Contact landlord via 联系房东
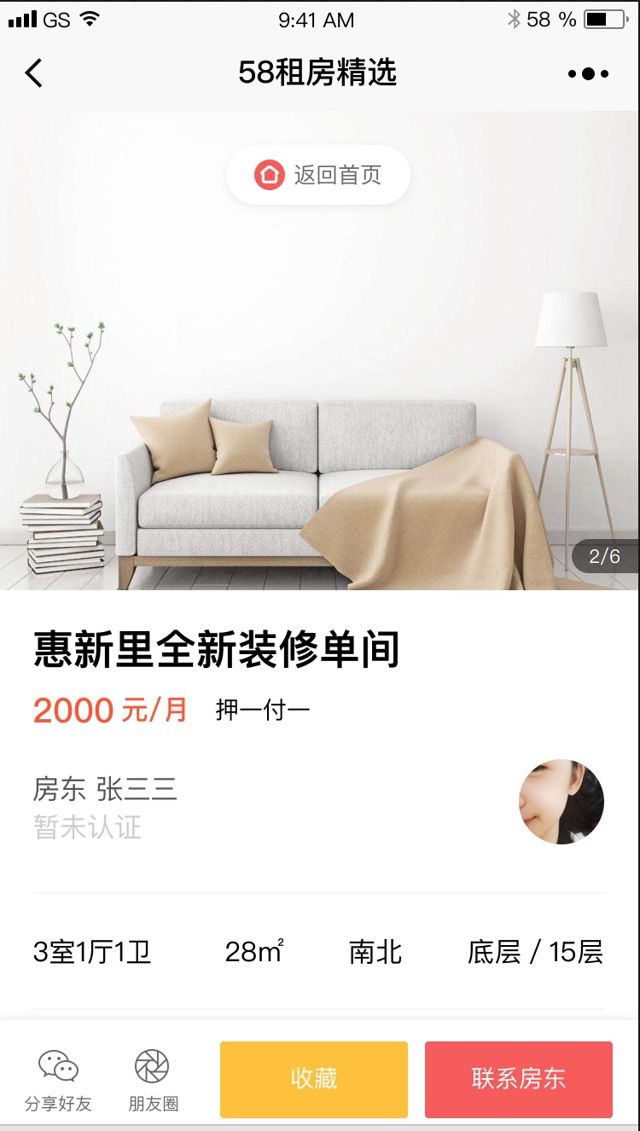The width and height of the screenshot is (640, 1131). 518,1079
